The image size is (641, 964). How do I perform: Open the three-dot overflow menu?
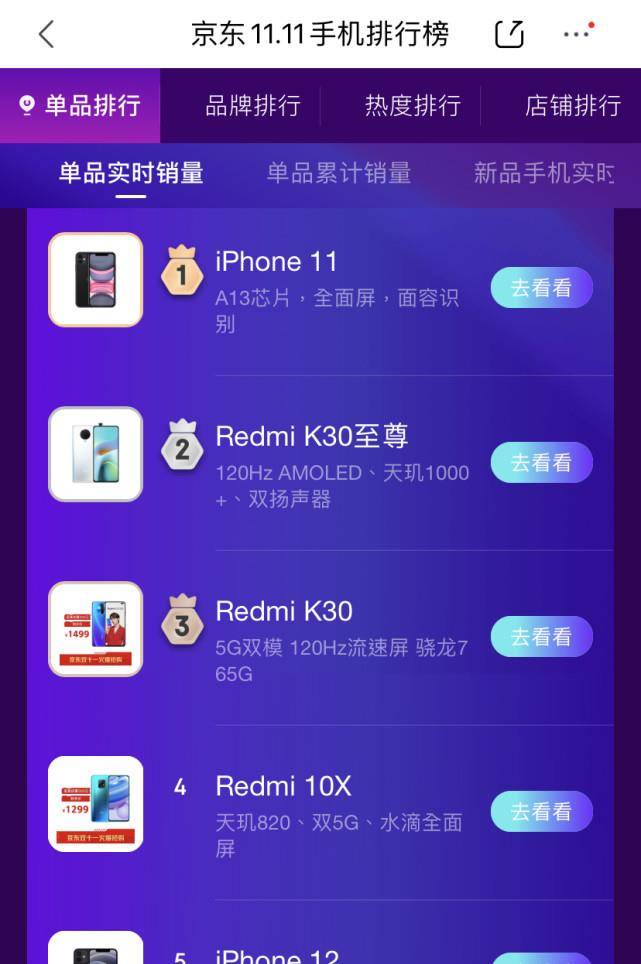(x=578, y=33)
